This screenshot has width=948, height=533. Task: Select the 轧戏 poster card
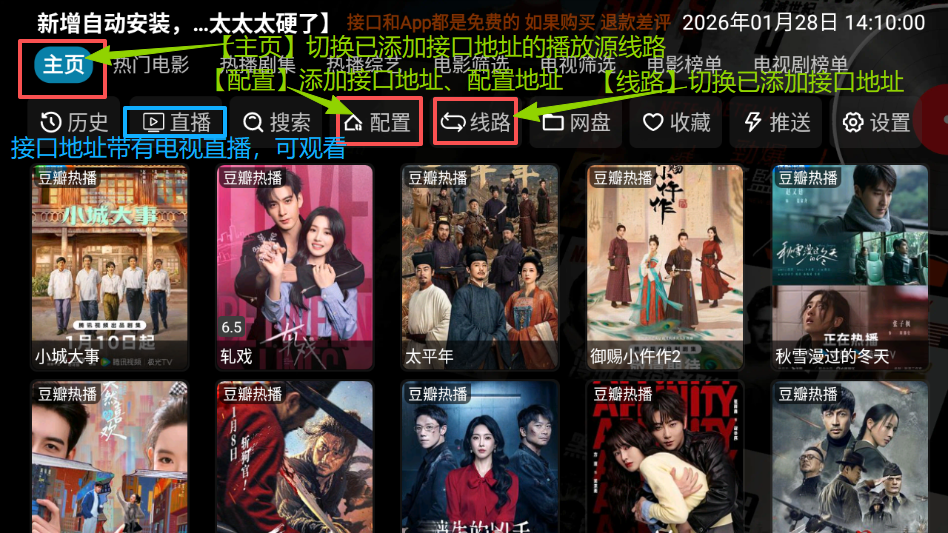pos(295,268)
